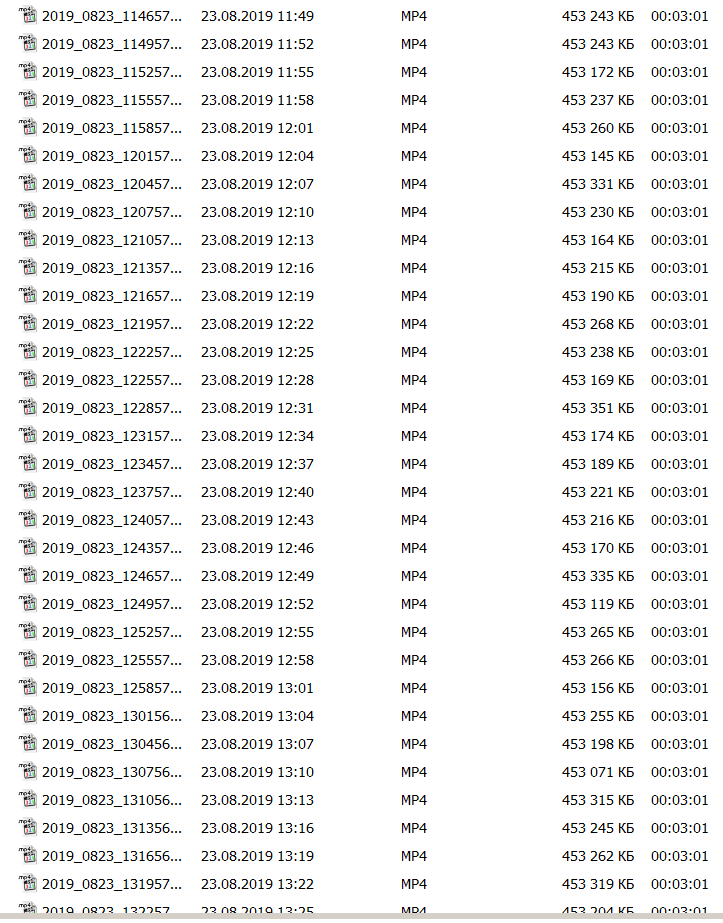Select the video 2019_0823_115257 modified 11:55
The height and width of the screenshot is (923, 723).
(112, 72)
